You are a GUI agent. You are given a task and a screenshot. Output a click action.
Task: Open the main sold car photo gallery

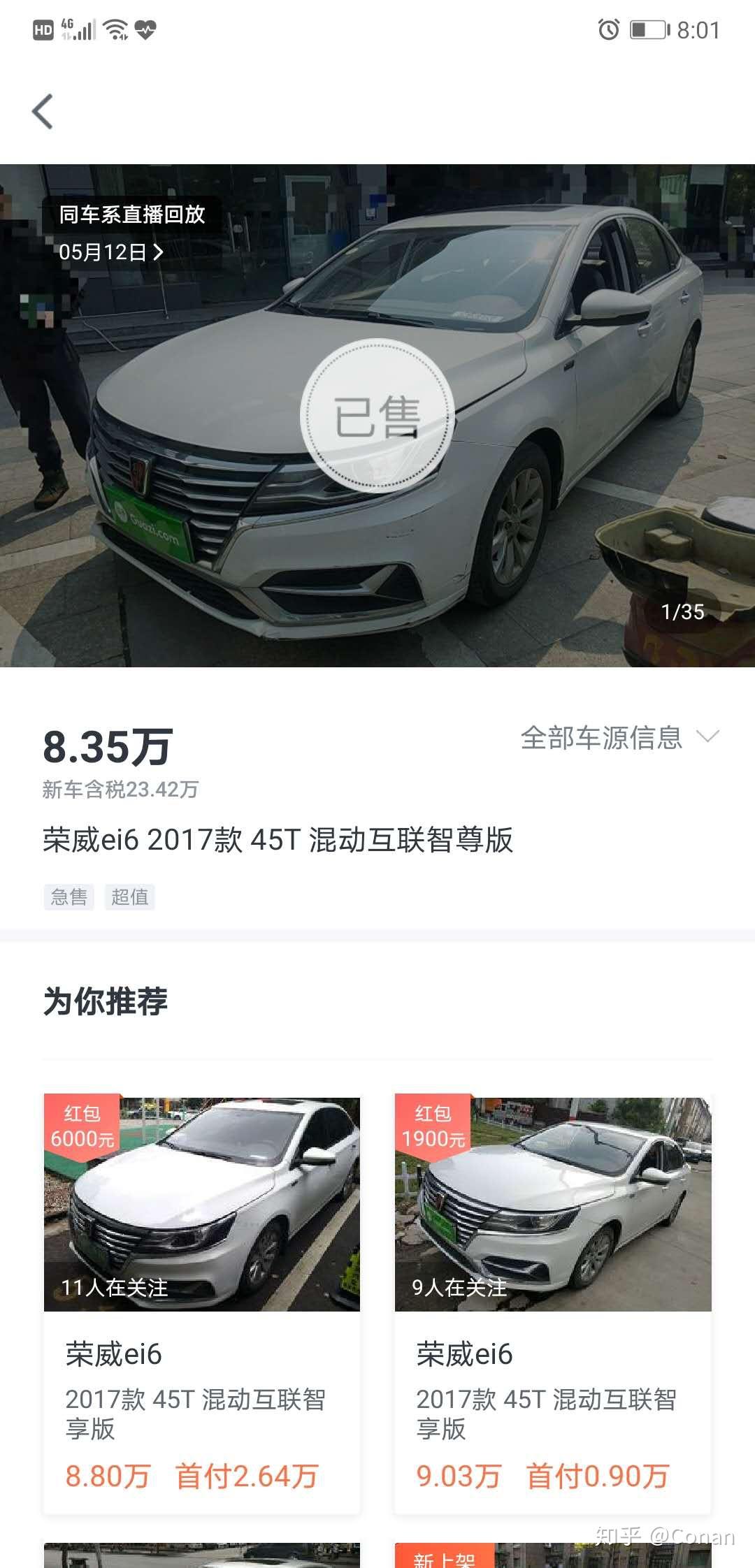pos(377,416)
